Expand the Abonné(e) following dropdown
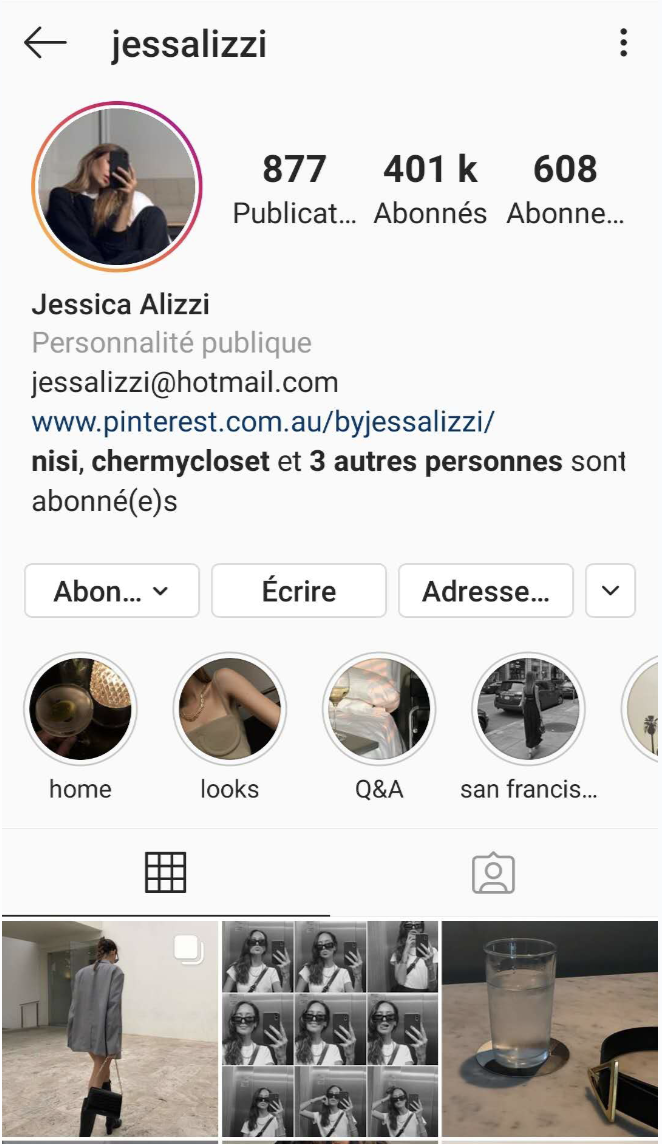 [x=111, y=591]
